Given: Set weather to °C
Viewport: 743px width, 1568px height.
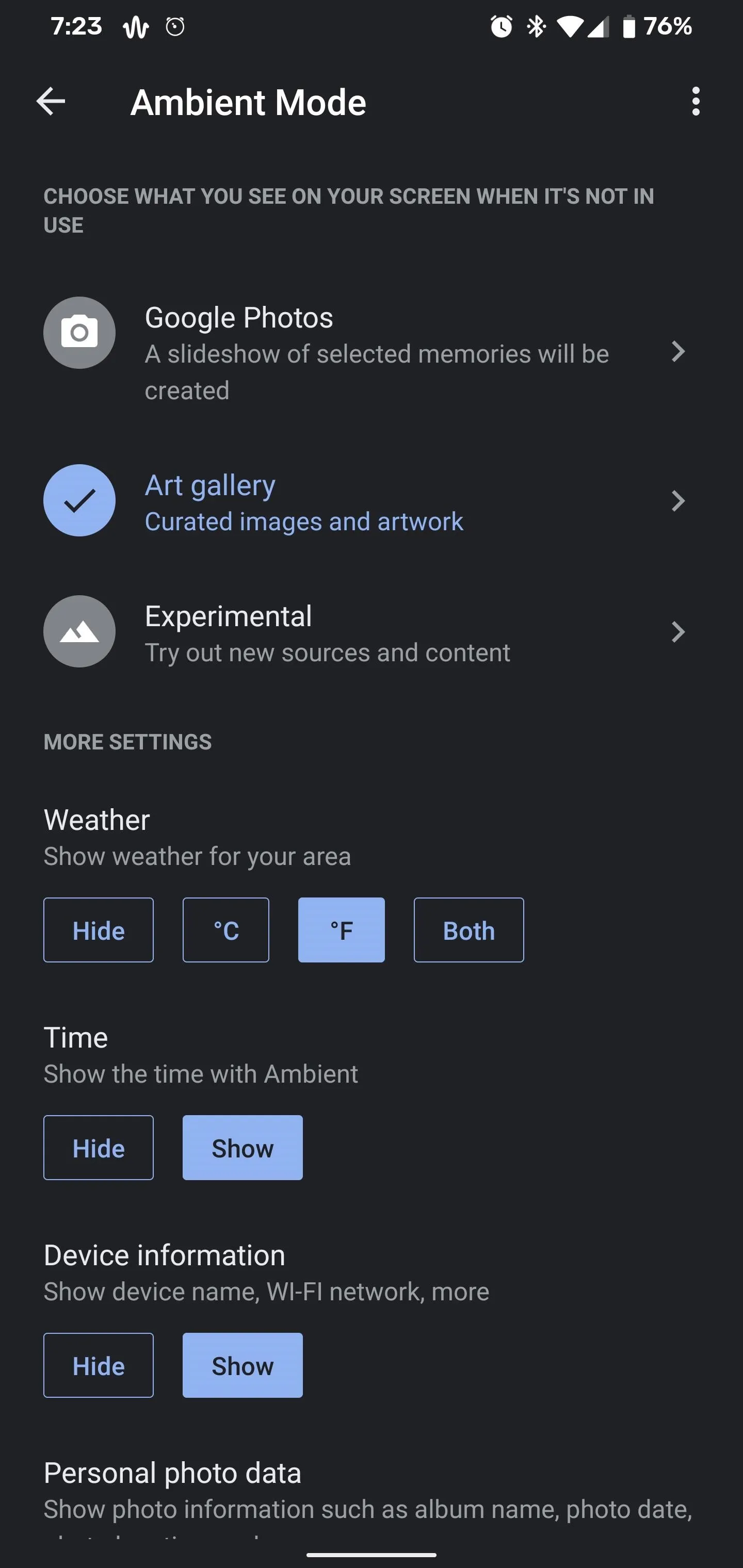Looking at the screenshot, I should point(226,930).
